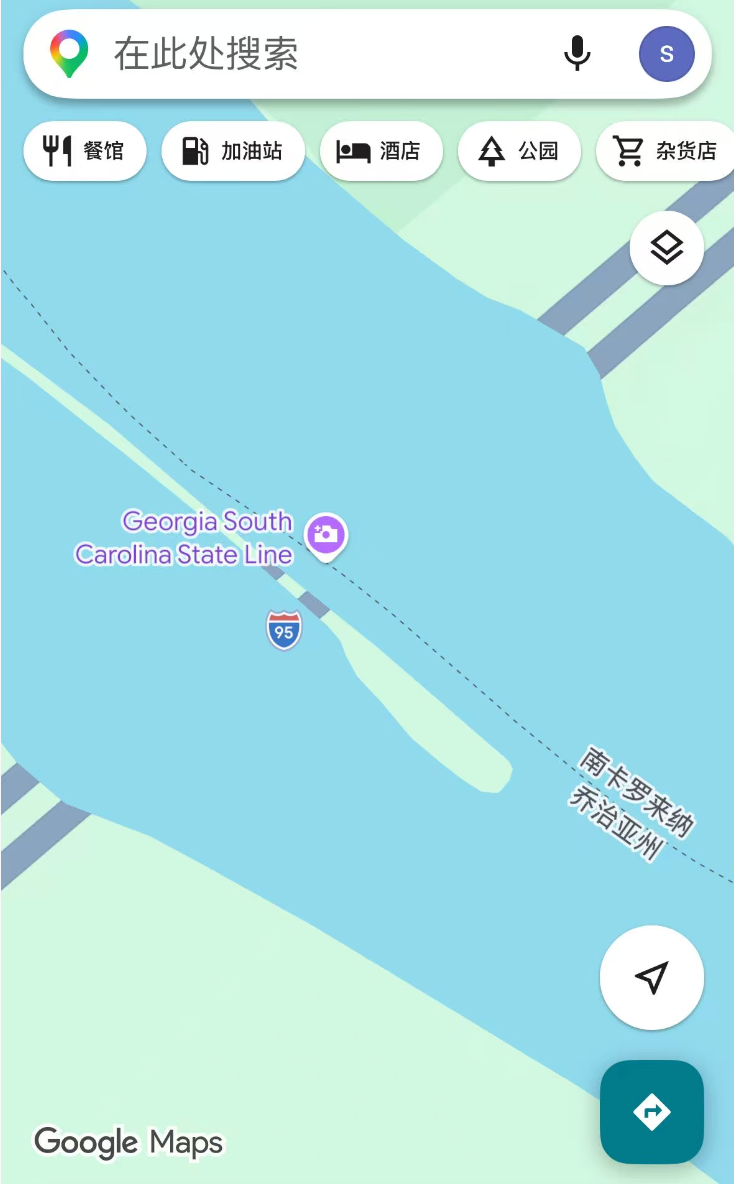Select the 公园 parks chip
This screenshot has width=734, height=1184.
point(519,151)
